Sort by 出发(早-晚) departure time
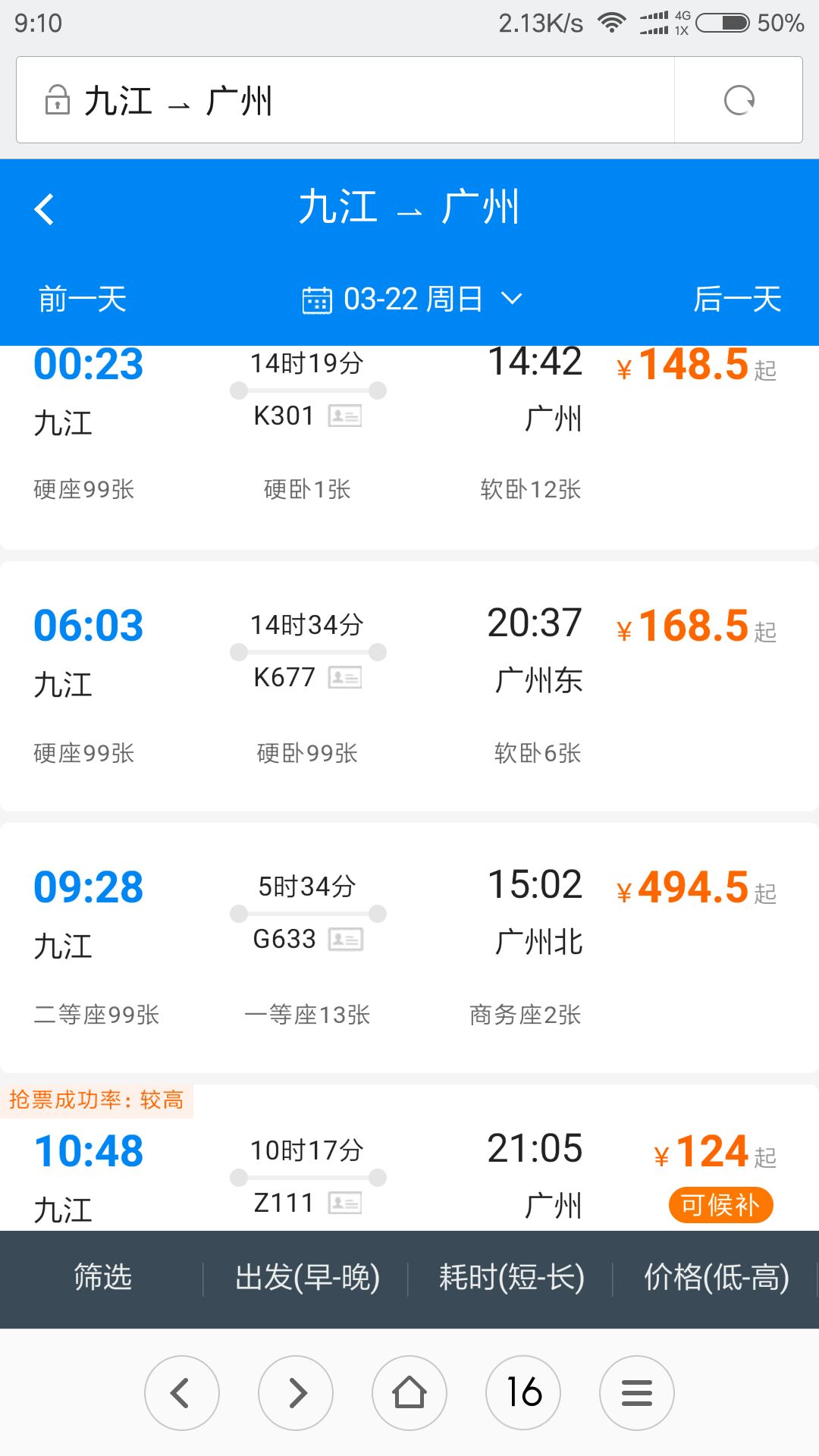 [307, 1279]
